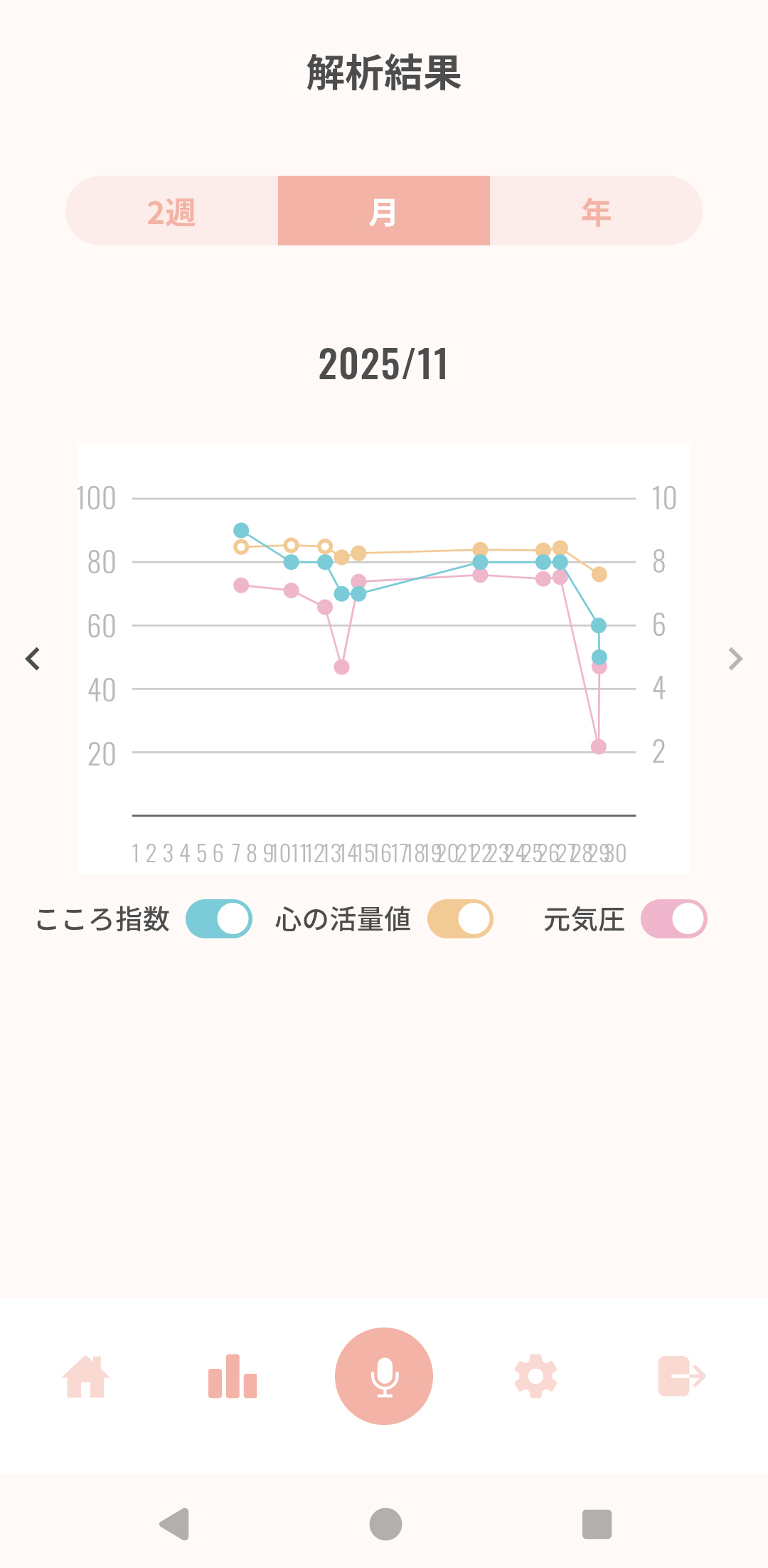Image resolution: width=768 pixels, height=1568 pixels.
Task: Turn off the 元気圧 series
Action: click(x=673, y=918)
